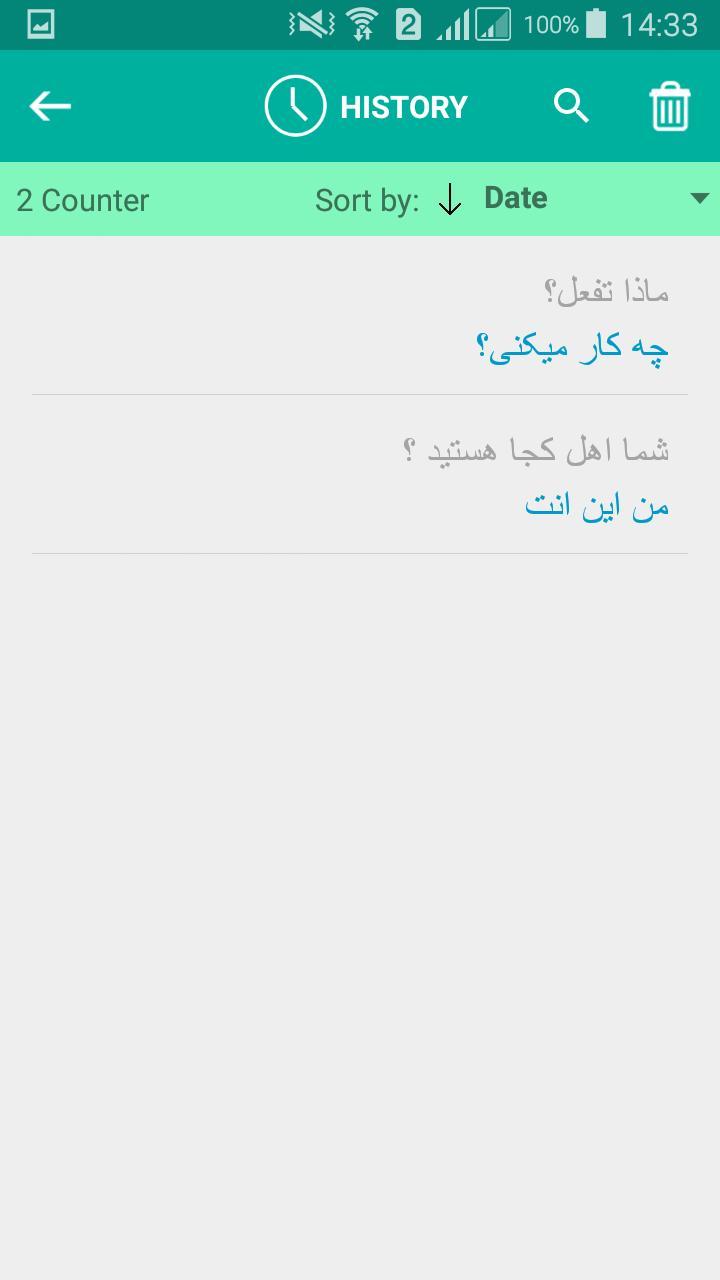
Task: Select the HISTORY title in the toolbar
Action: click(x=403, y=106)
